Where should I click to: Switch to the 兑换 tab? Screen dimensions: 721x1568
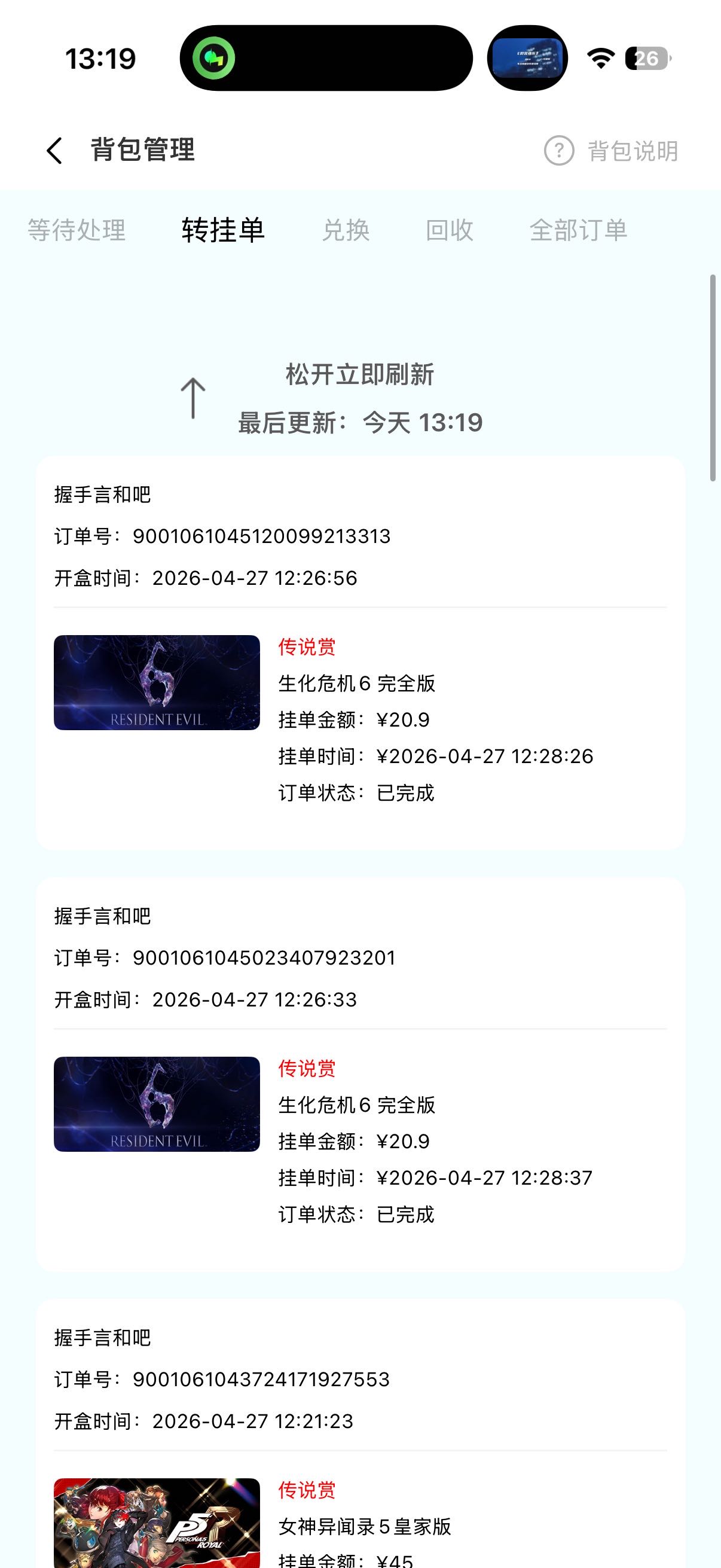point(346,230)
